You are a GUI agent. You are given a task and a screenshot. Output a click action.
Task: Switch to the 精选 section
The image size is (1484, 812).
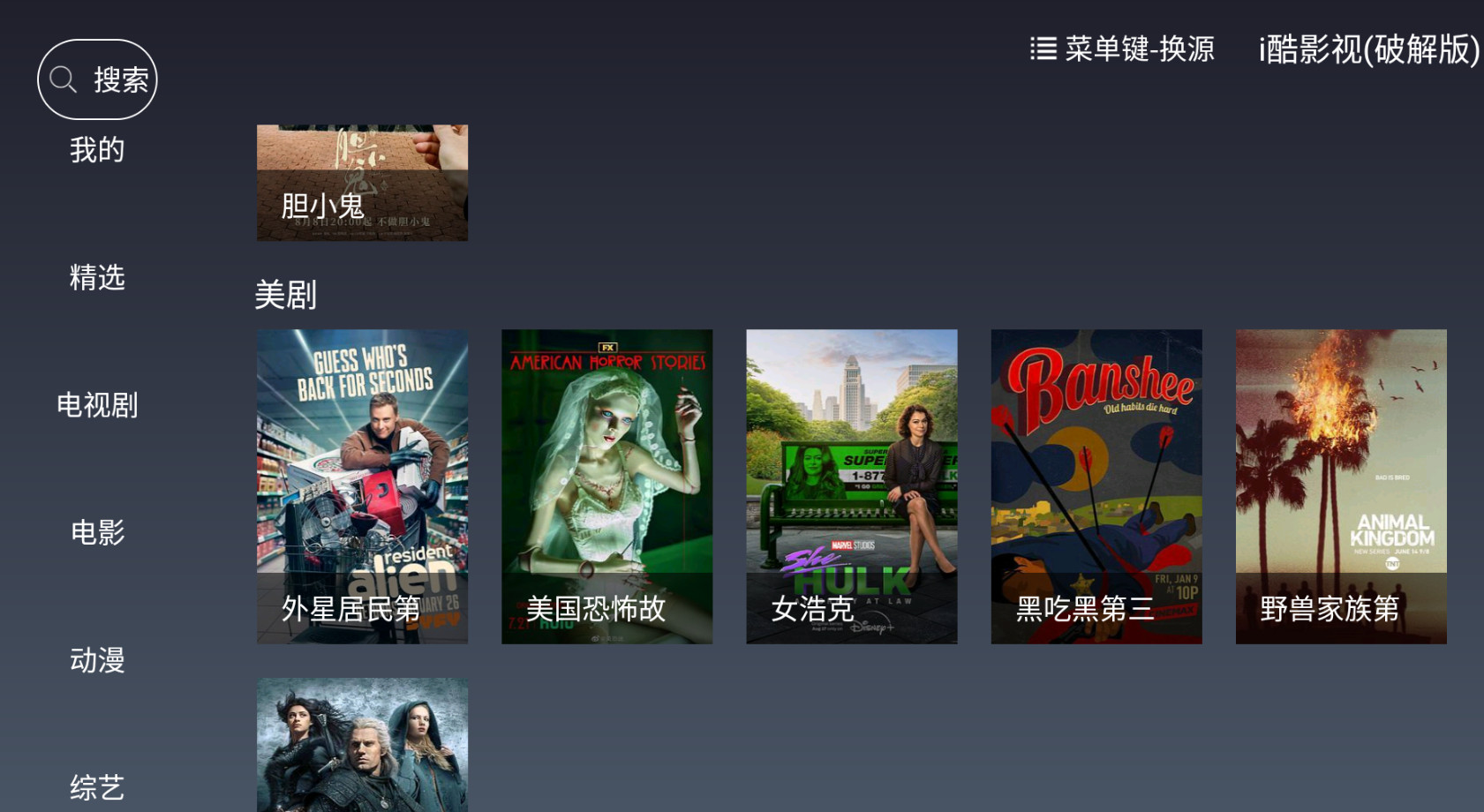[97, 278]
